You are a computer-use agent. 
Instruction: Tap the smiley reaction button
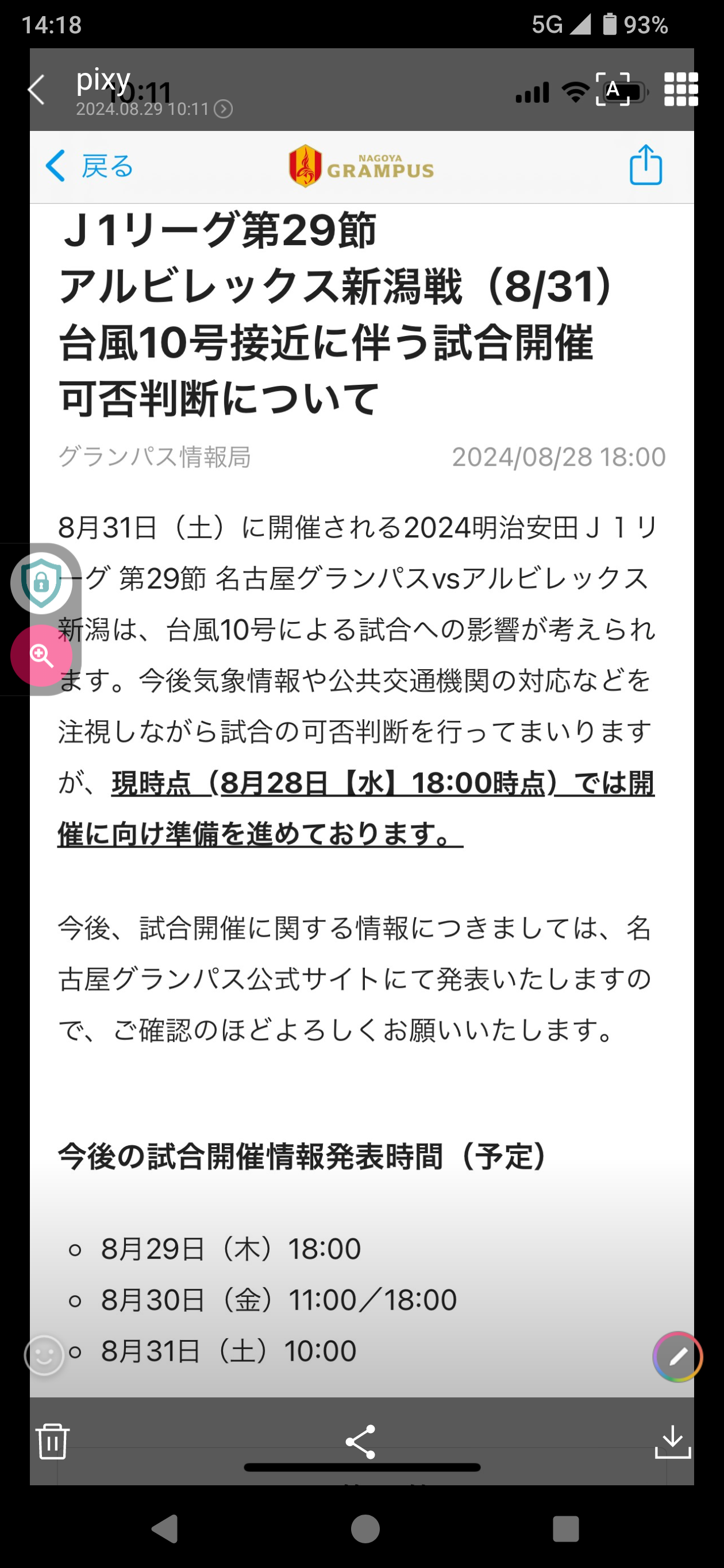(44, 1355)
